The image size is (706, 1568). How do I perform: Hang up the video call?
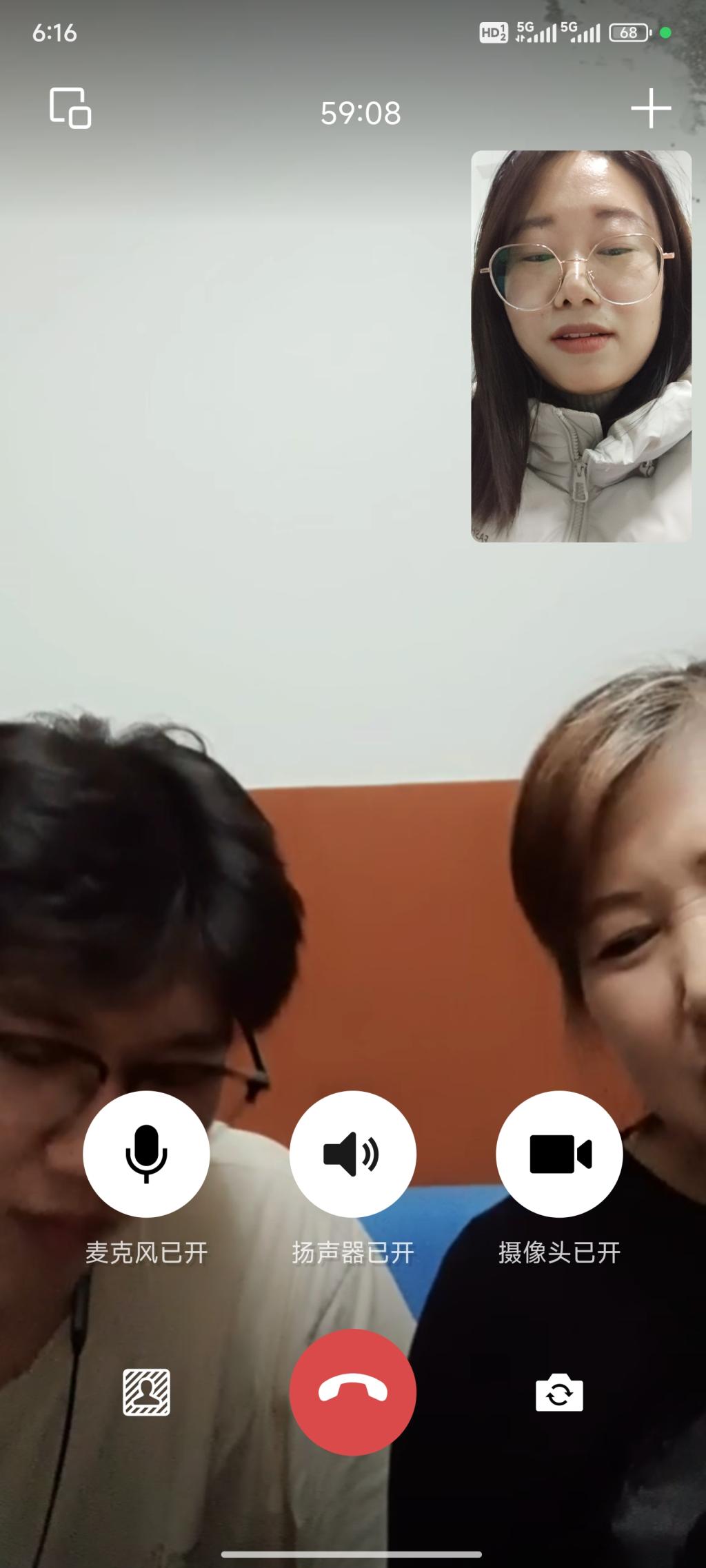[352, 1392]
